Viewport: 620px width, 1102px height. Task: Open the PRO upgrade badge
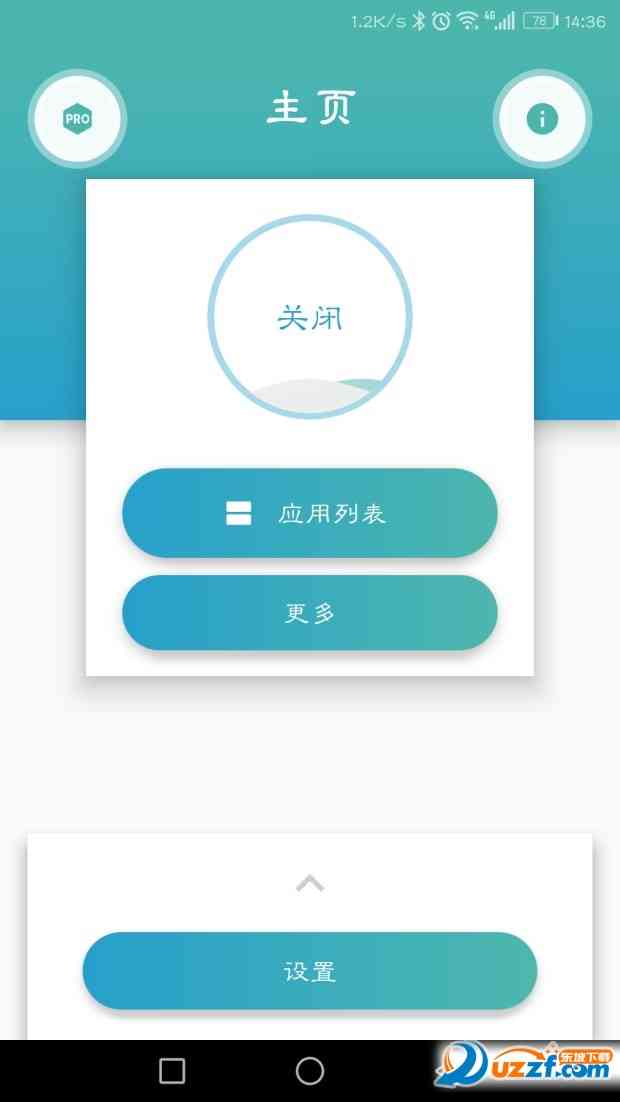click(78, 119)
